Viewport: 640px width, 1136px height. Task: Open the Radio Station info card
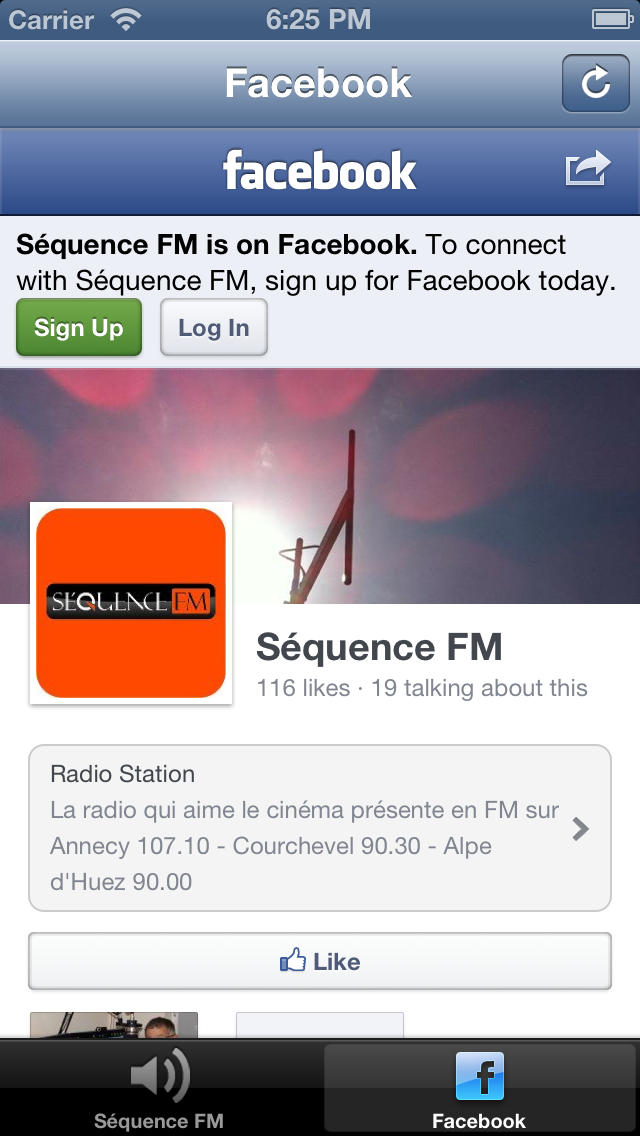320,827
